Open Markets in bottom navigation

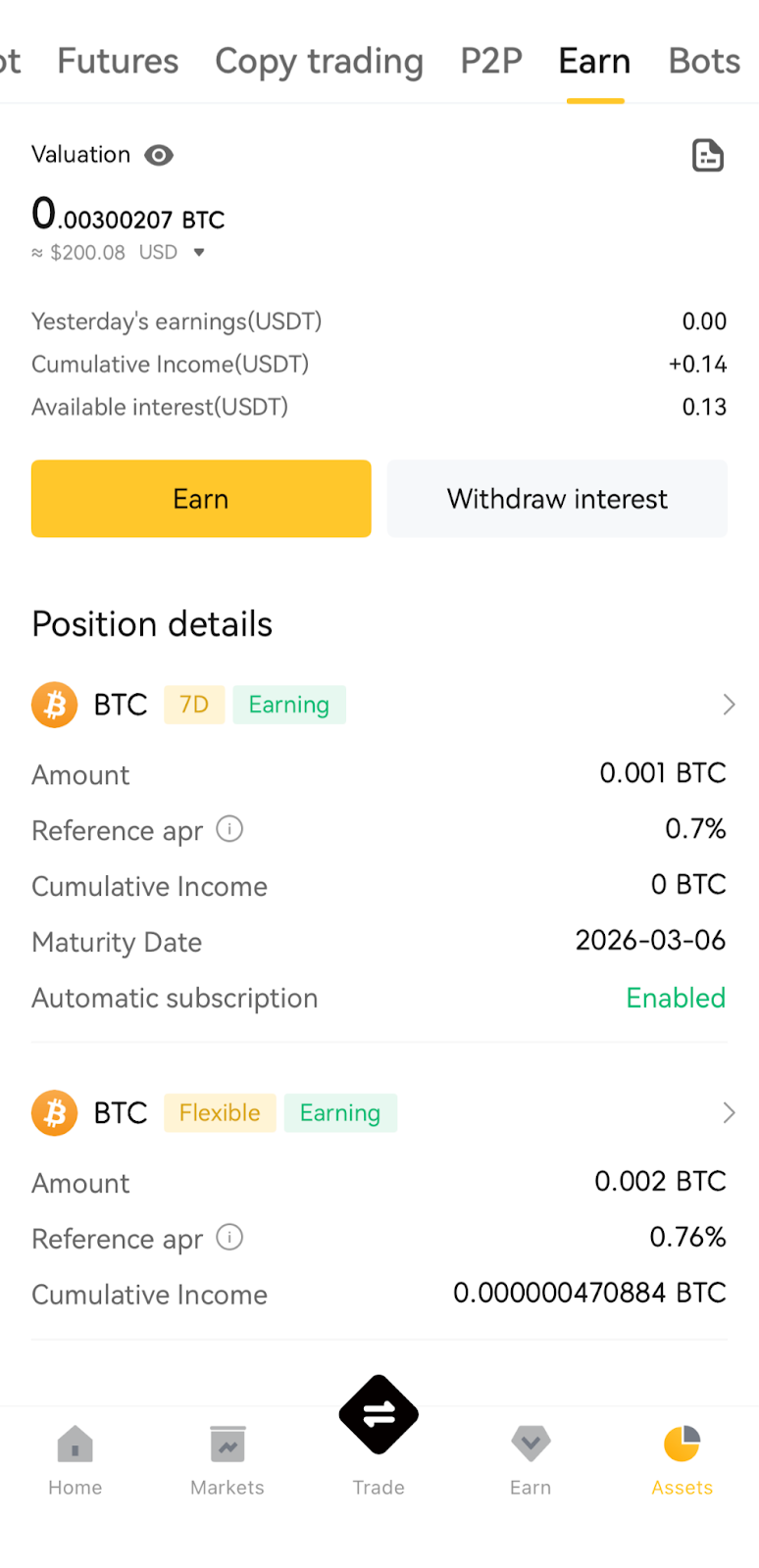(228, 1460)
